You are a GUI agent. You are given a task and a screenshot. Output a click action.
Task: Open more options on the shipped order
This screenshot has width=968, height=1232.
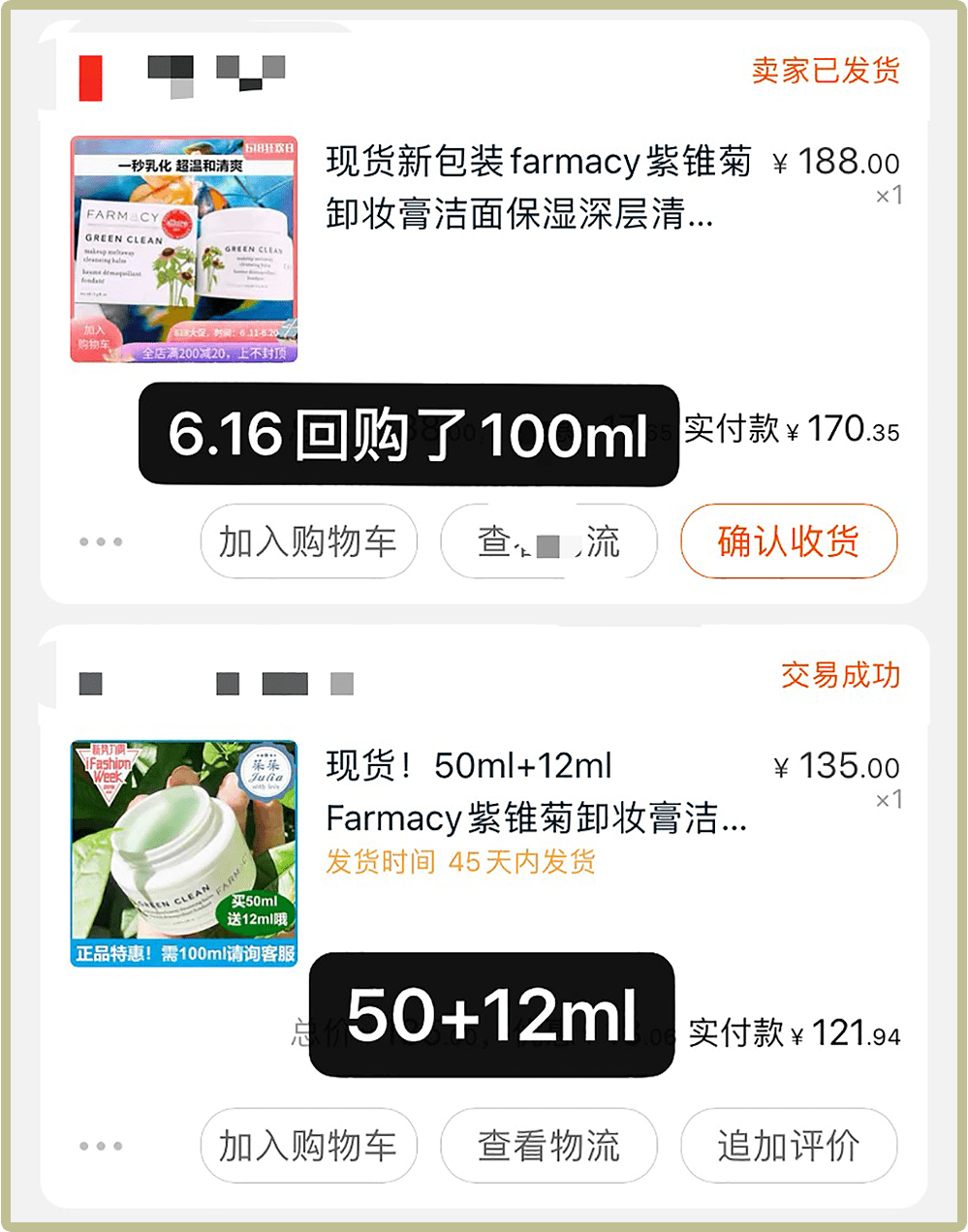click(x=101, y=542)
